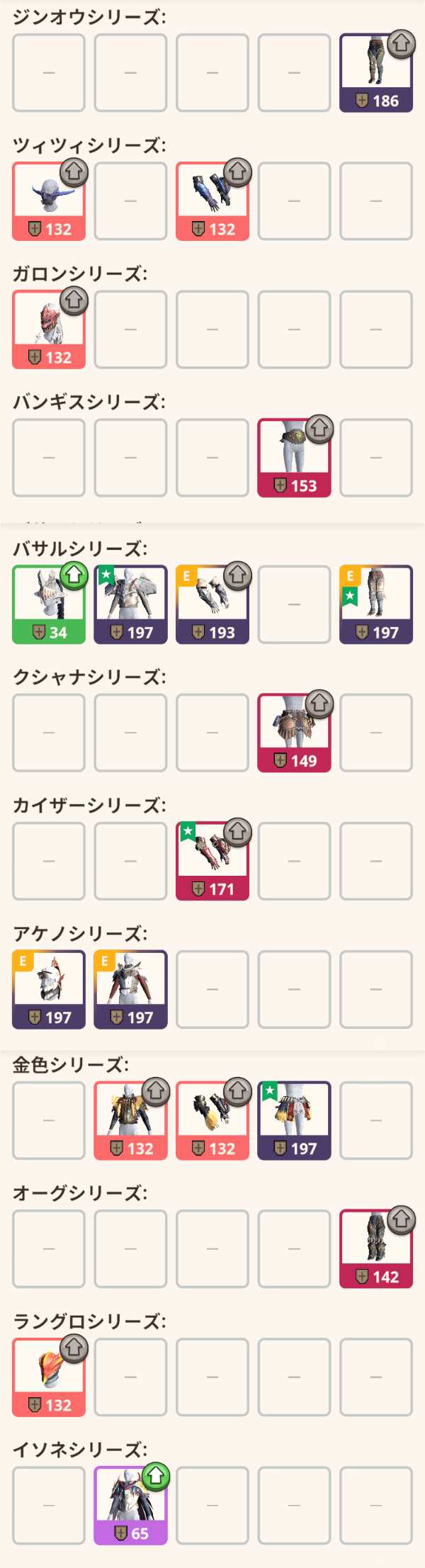This screenshot has width=425, height=1568.
Task: Open the Jinouga series leg armor tile
Action: coord(375,74)
